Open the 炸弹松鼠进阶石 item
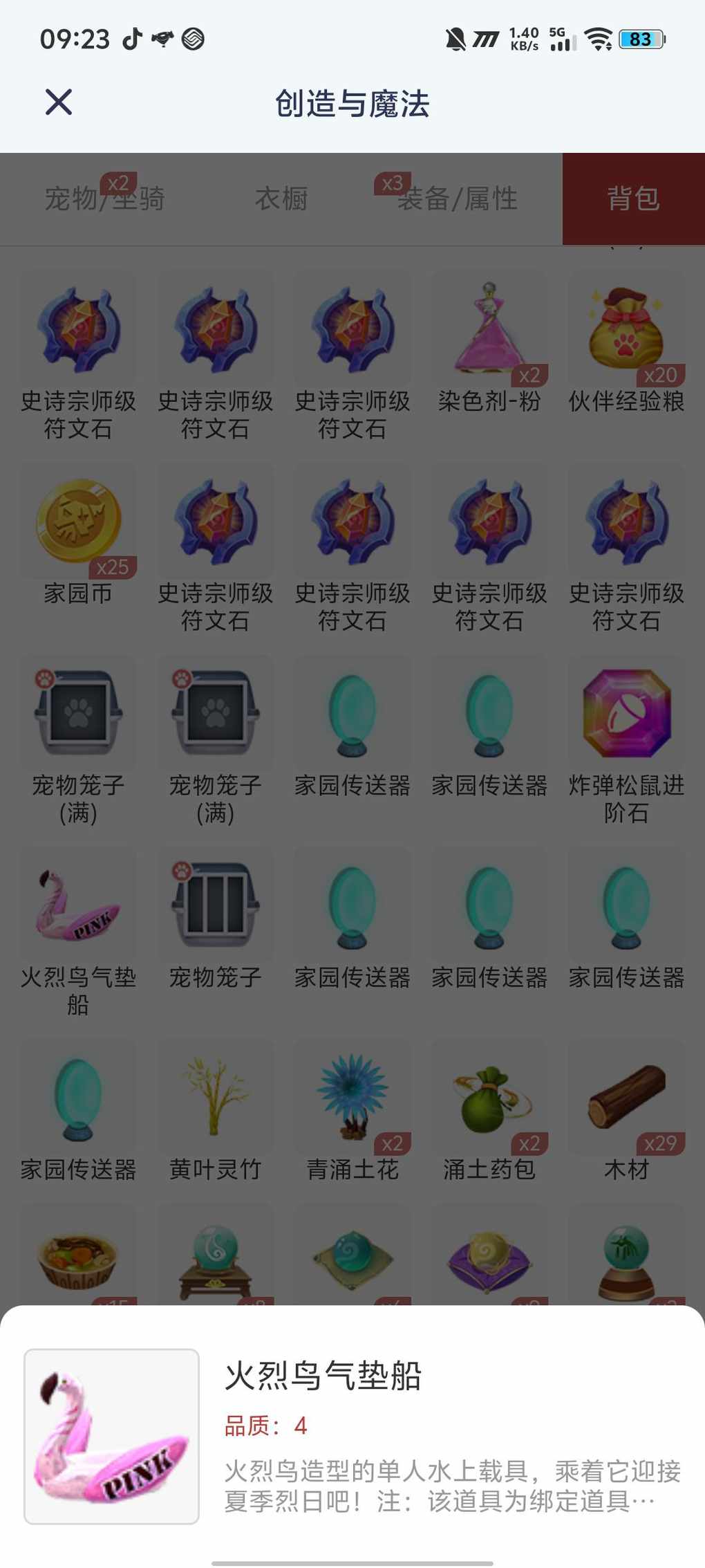705x1568 pixels. (x=626, y=714)
